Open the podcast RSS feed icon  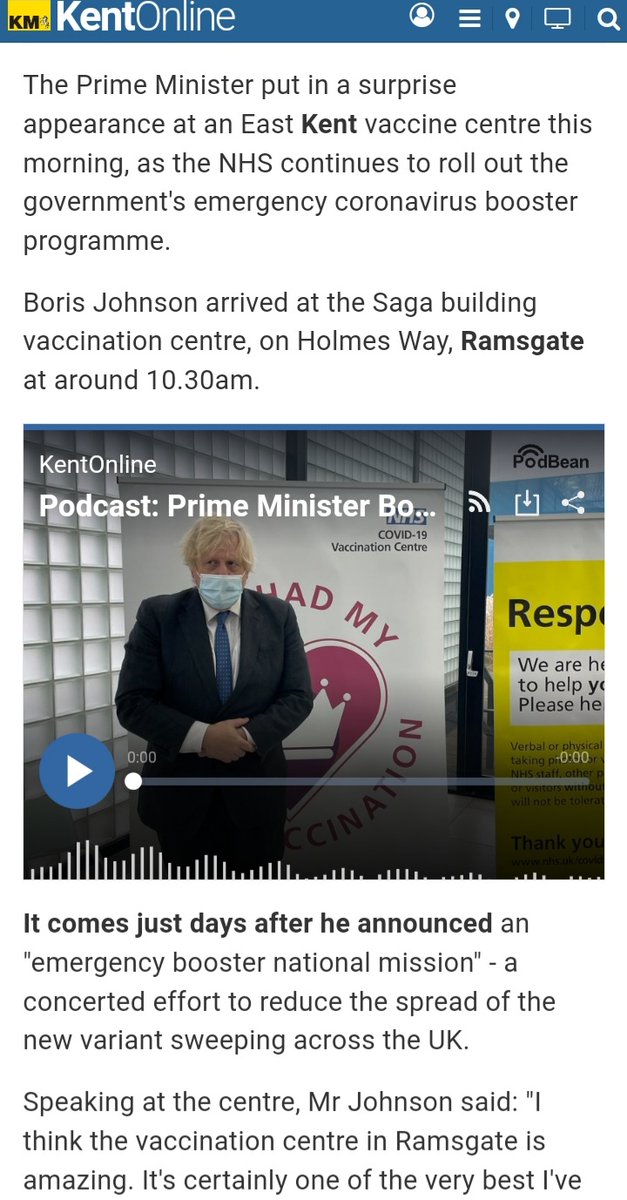pos(479,503)
